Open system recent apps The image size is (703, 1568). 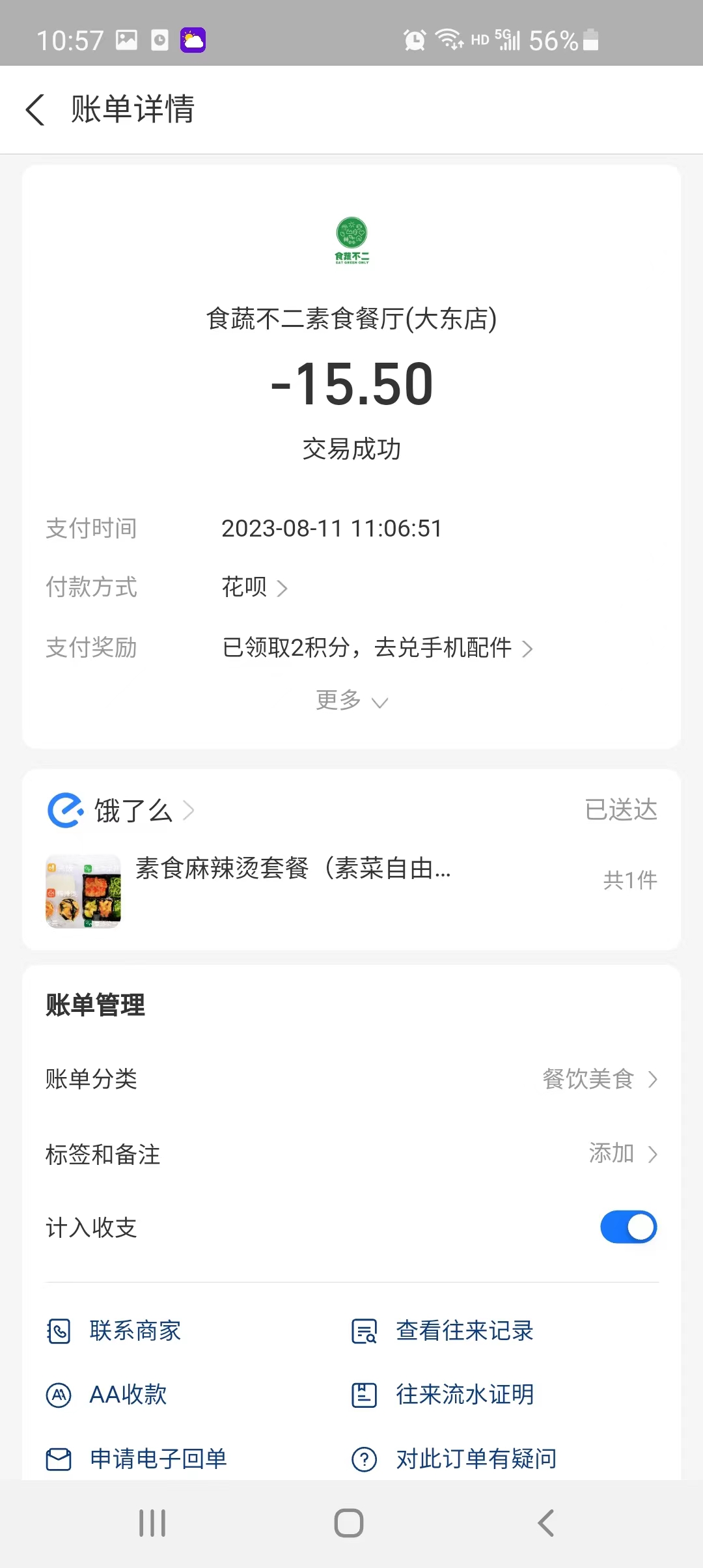click(x=152, y=1523)
